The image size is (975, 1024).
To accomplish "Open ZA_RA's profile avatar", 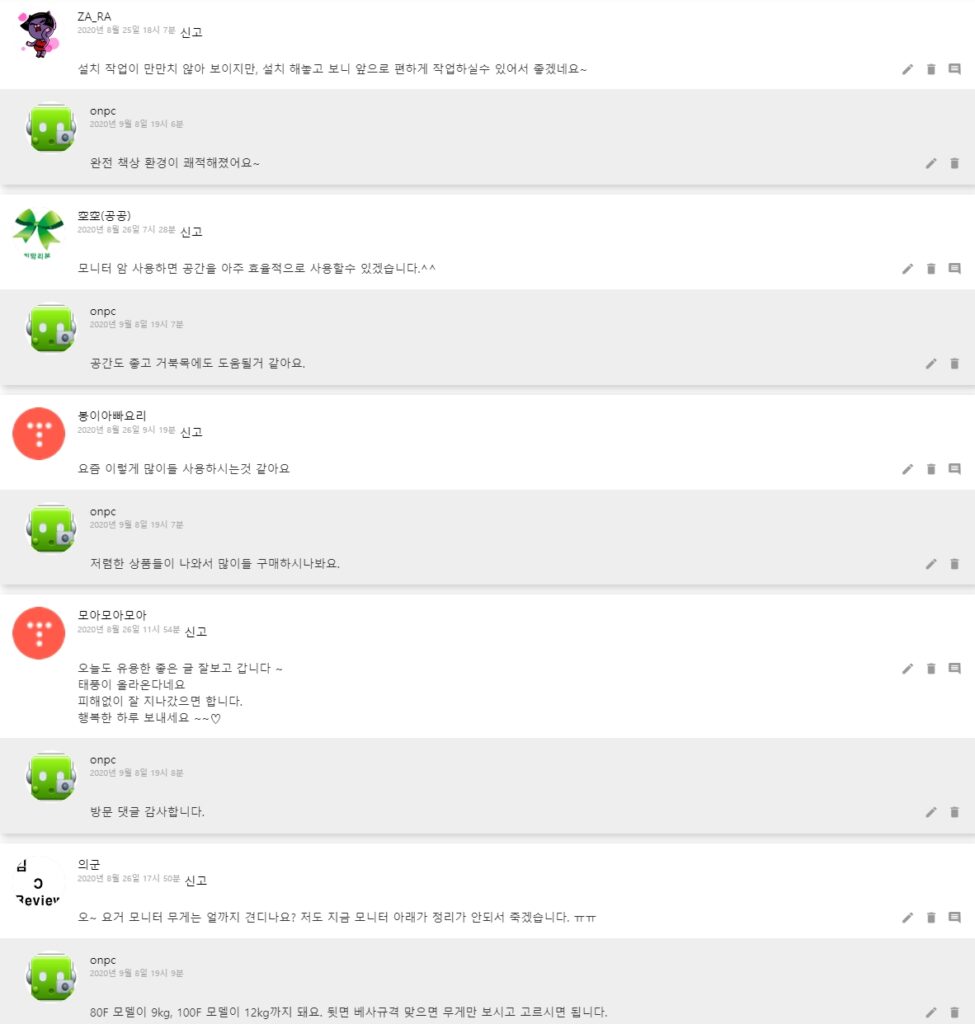I will tap(38, 33).
